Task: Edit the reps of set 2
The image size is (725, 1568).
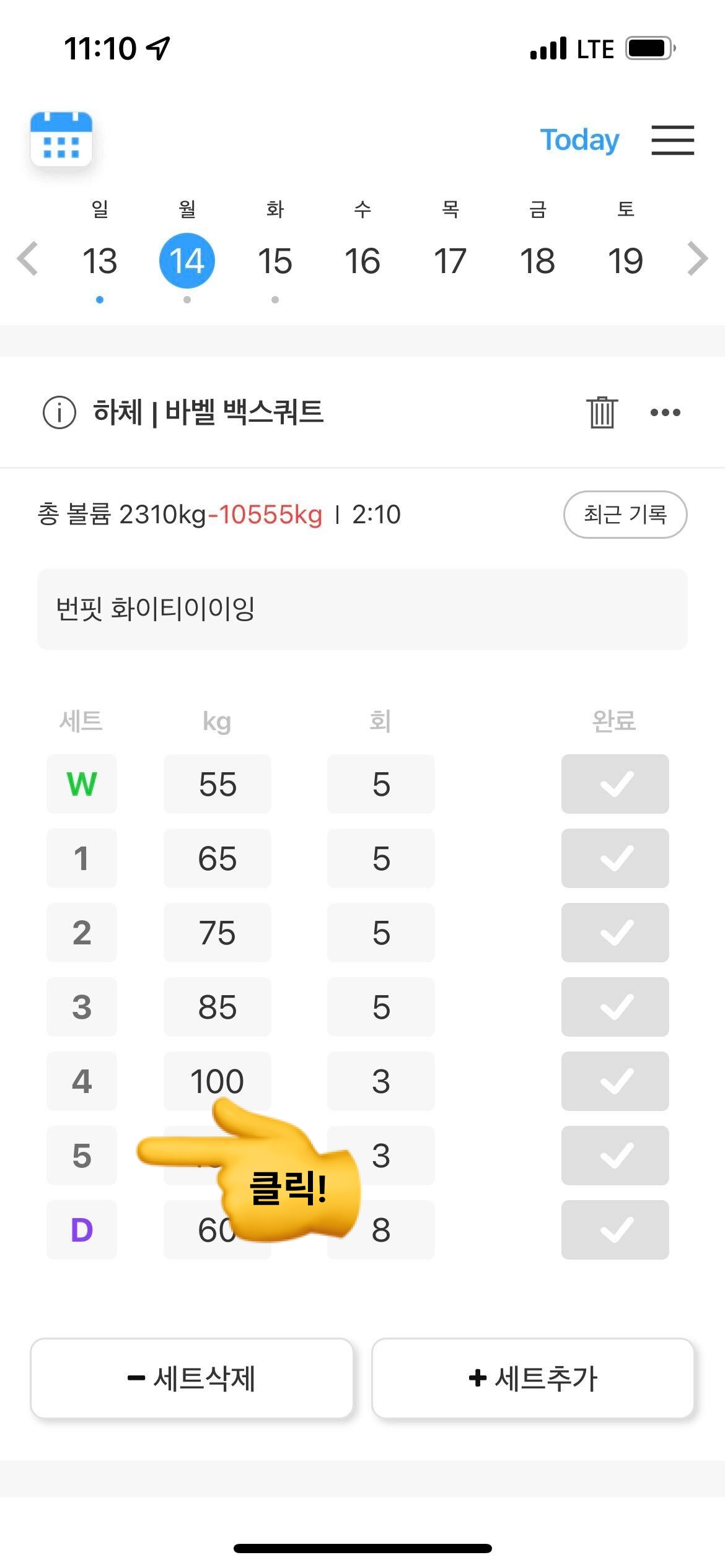Action: (381, 933)
